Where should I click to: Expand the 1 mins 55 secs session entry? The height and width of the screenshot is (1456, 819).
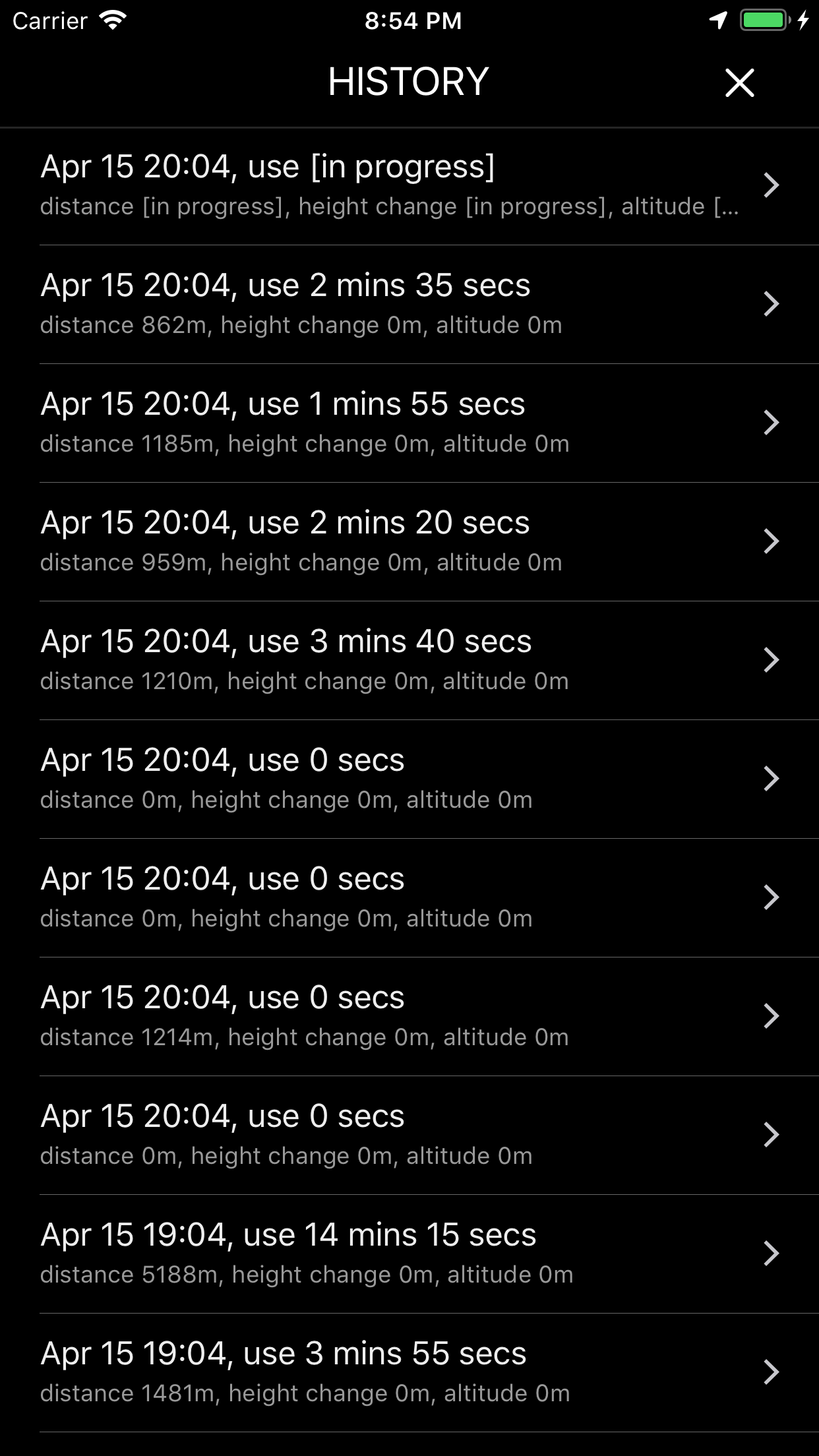pos(772,422)
